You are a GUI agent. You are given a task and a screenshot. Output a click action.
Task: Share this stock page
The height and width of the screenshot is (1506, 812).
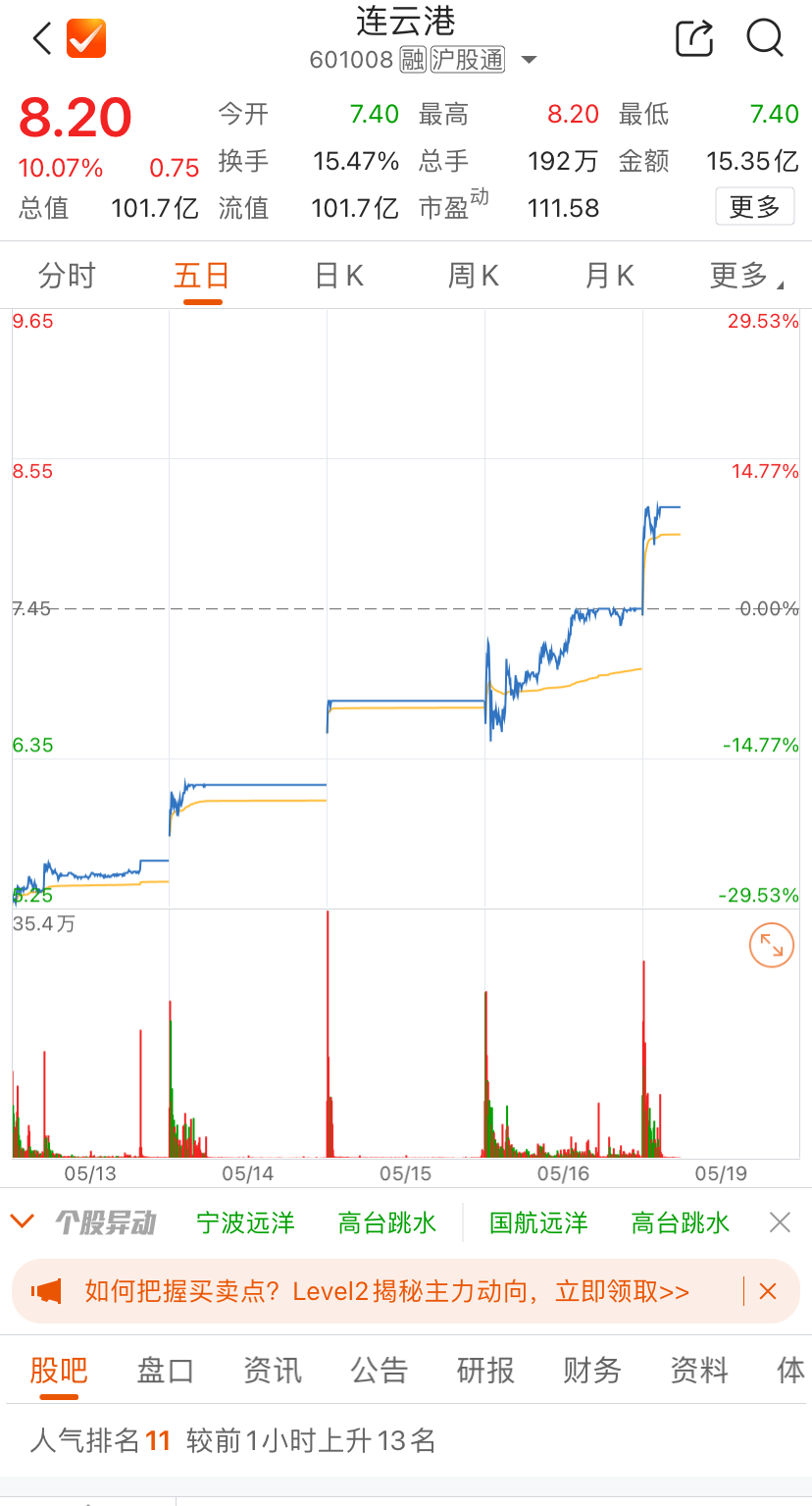click(x=694, y=39)
